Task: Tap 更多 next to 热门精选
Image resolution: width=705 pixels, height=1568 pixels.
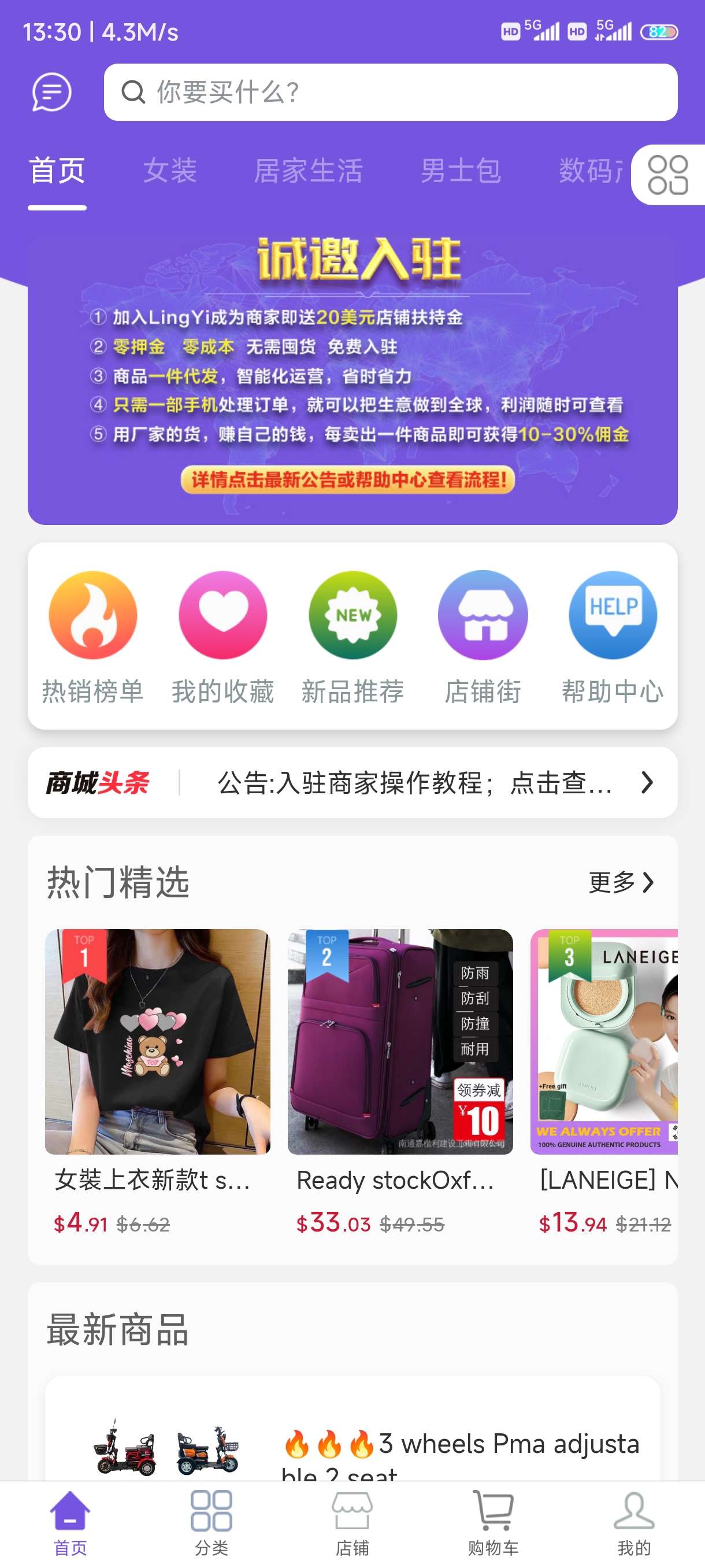Action: (621, 882)
